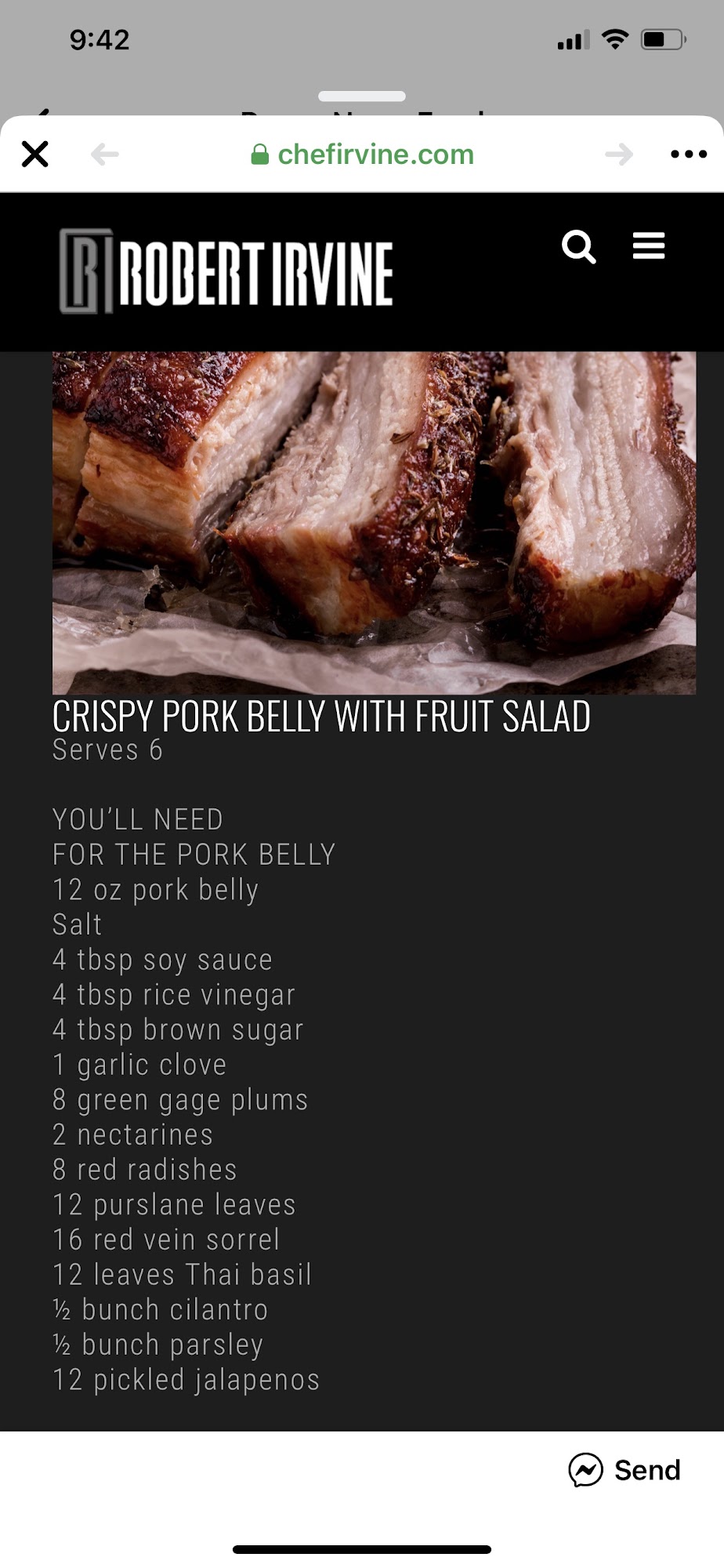Open the site's hamburger menu

point(649,246)
